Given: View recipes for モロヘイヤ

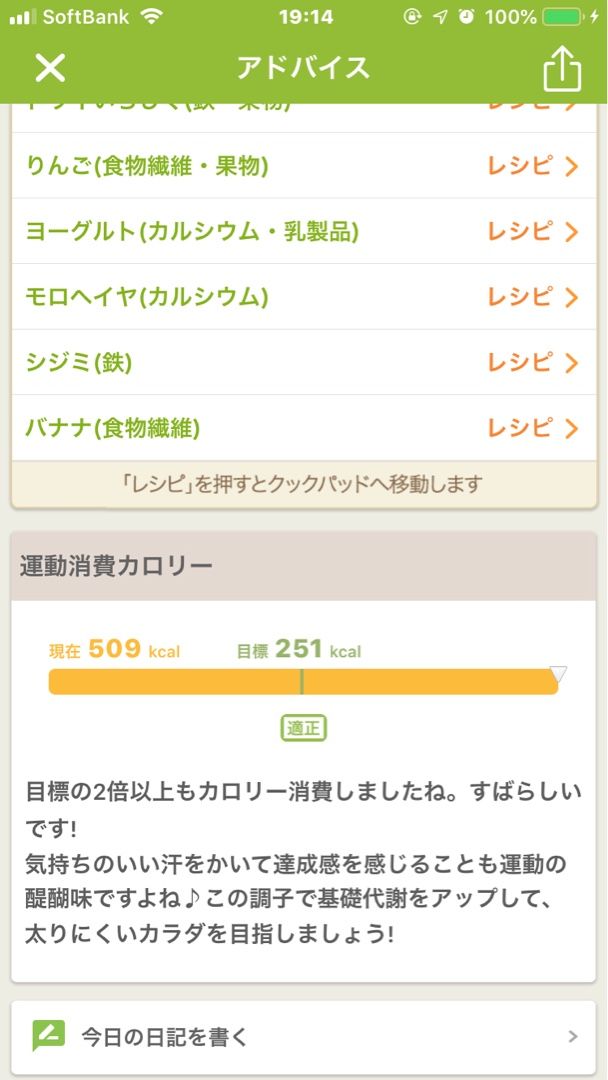Looking at the screenshot, I should point(532,297).
